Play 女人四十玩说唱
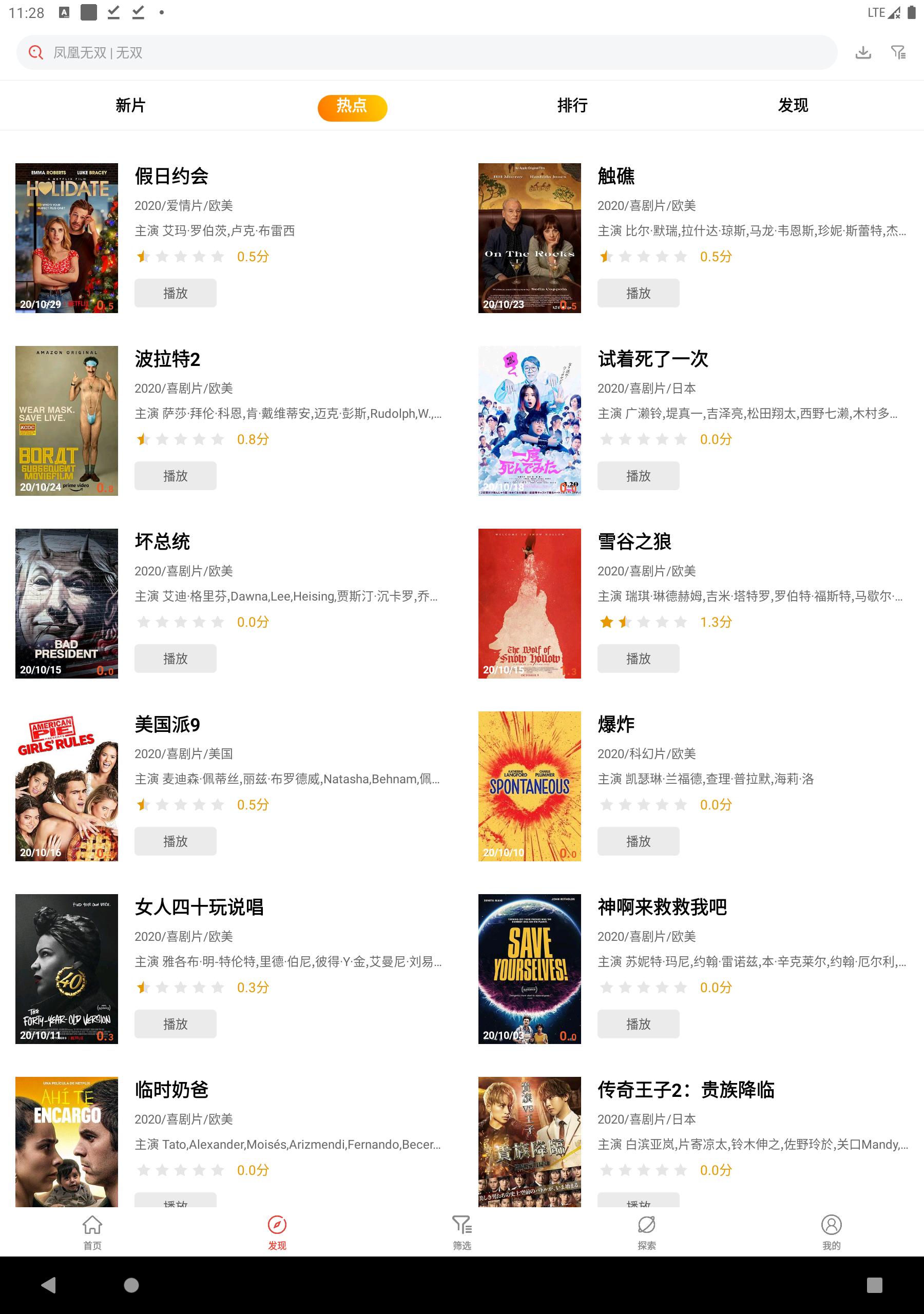Screen dimensions: 924x1314 [x=175, y=1023]
